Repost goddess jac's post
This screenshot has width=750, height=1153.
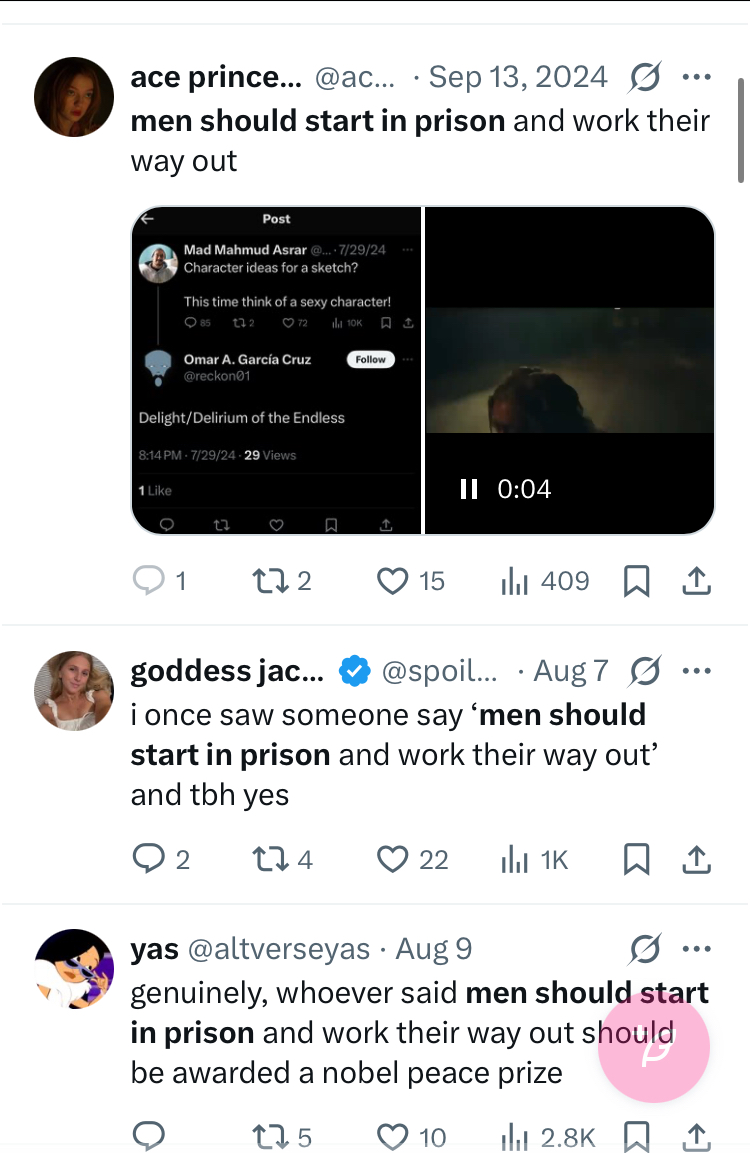point(270,859)
